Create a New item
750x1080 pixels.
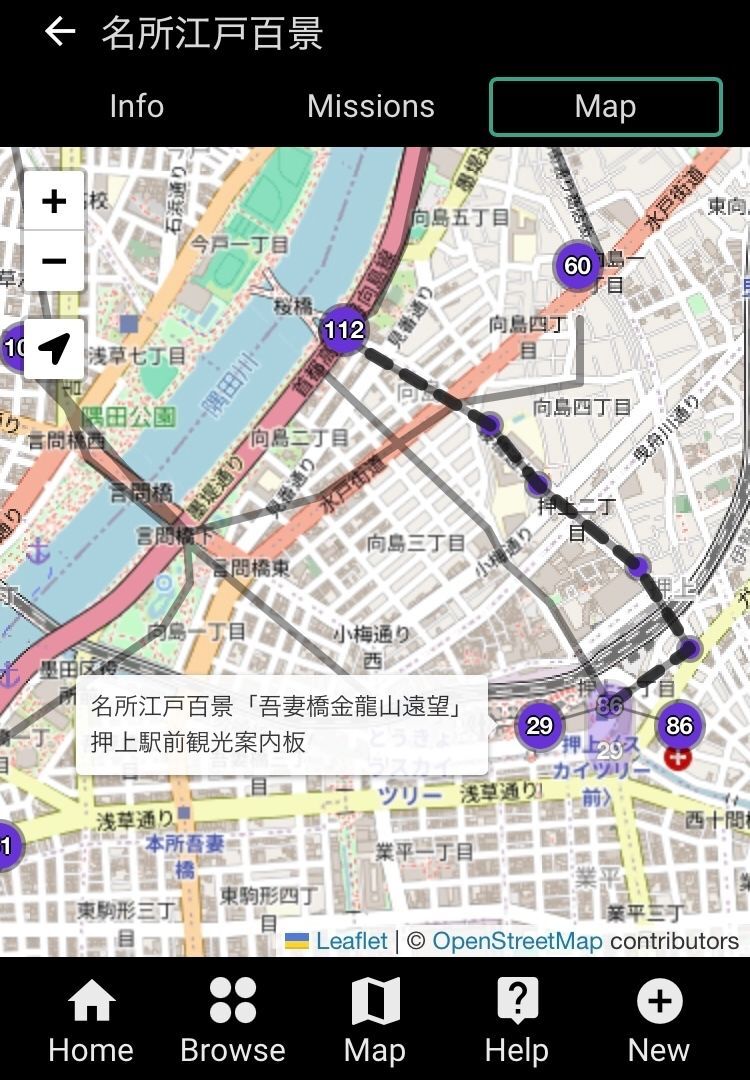pyautogui.click(x=659, y=1020)
